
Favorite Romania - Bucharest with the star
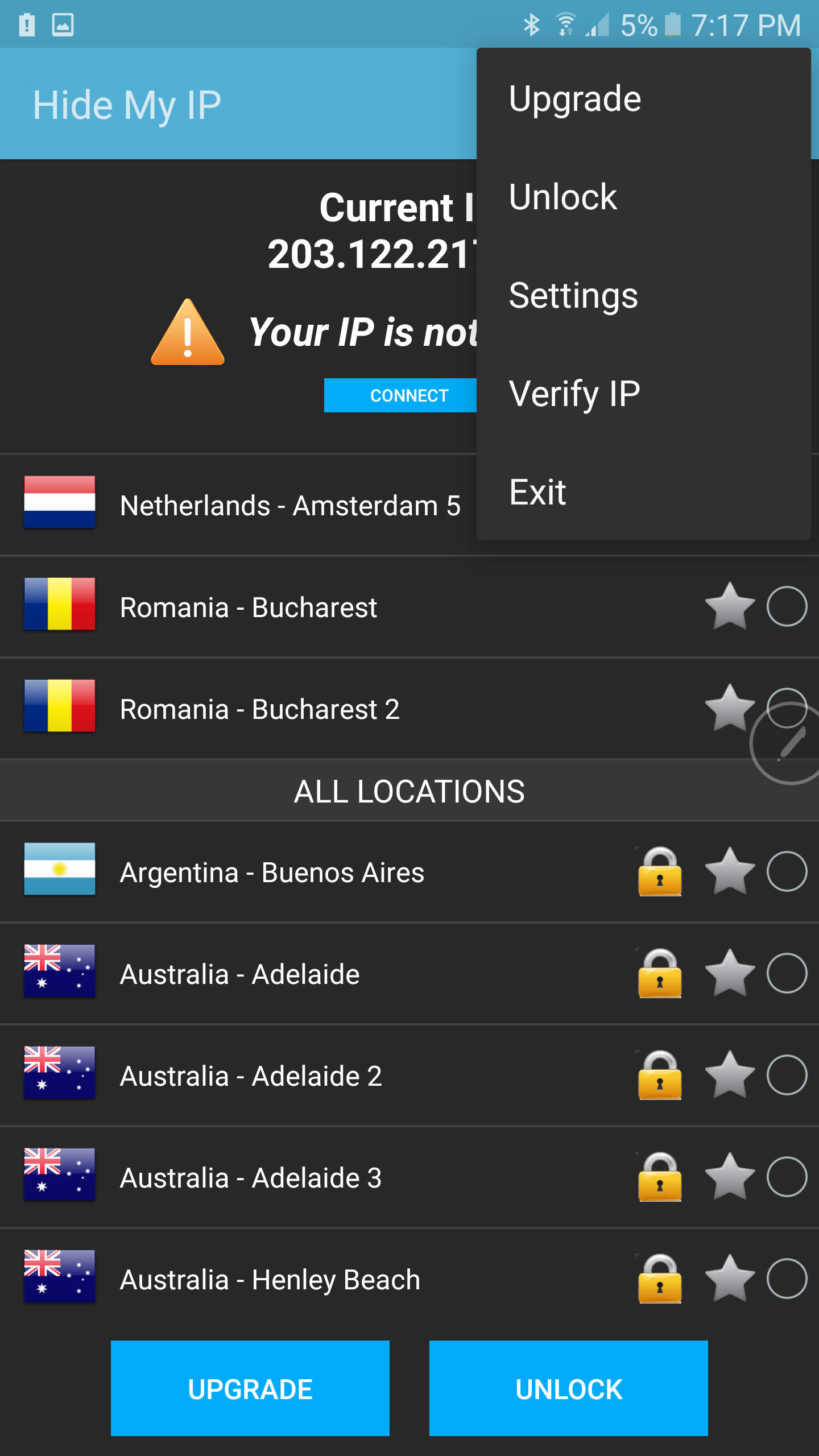(730, 606)
